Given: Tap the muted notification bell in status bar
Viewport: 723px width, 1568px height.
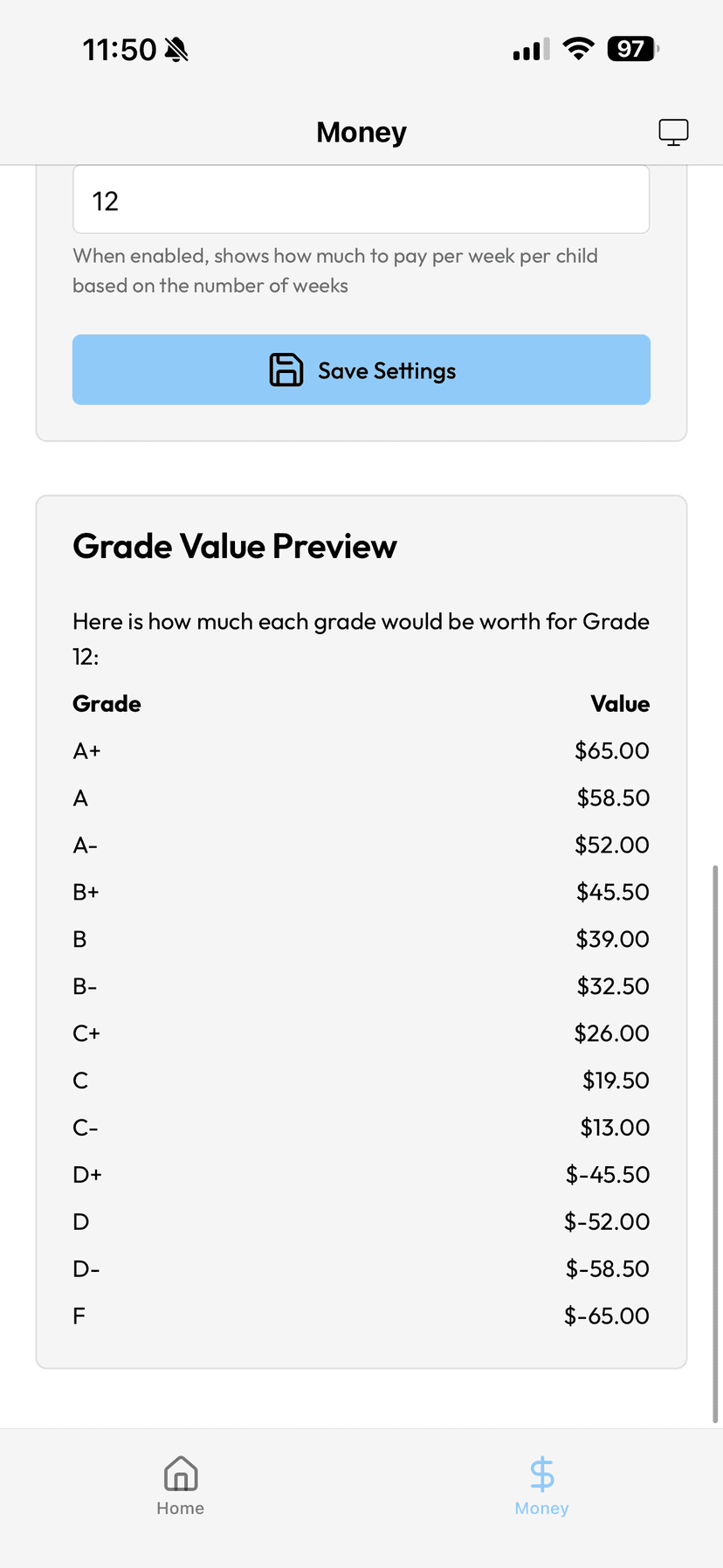Looking at the screenshot, I should pos(175,49).
